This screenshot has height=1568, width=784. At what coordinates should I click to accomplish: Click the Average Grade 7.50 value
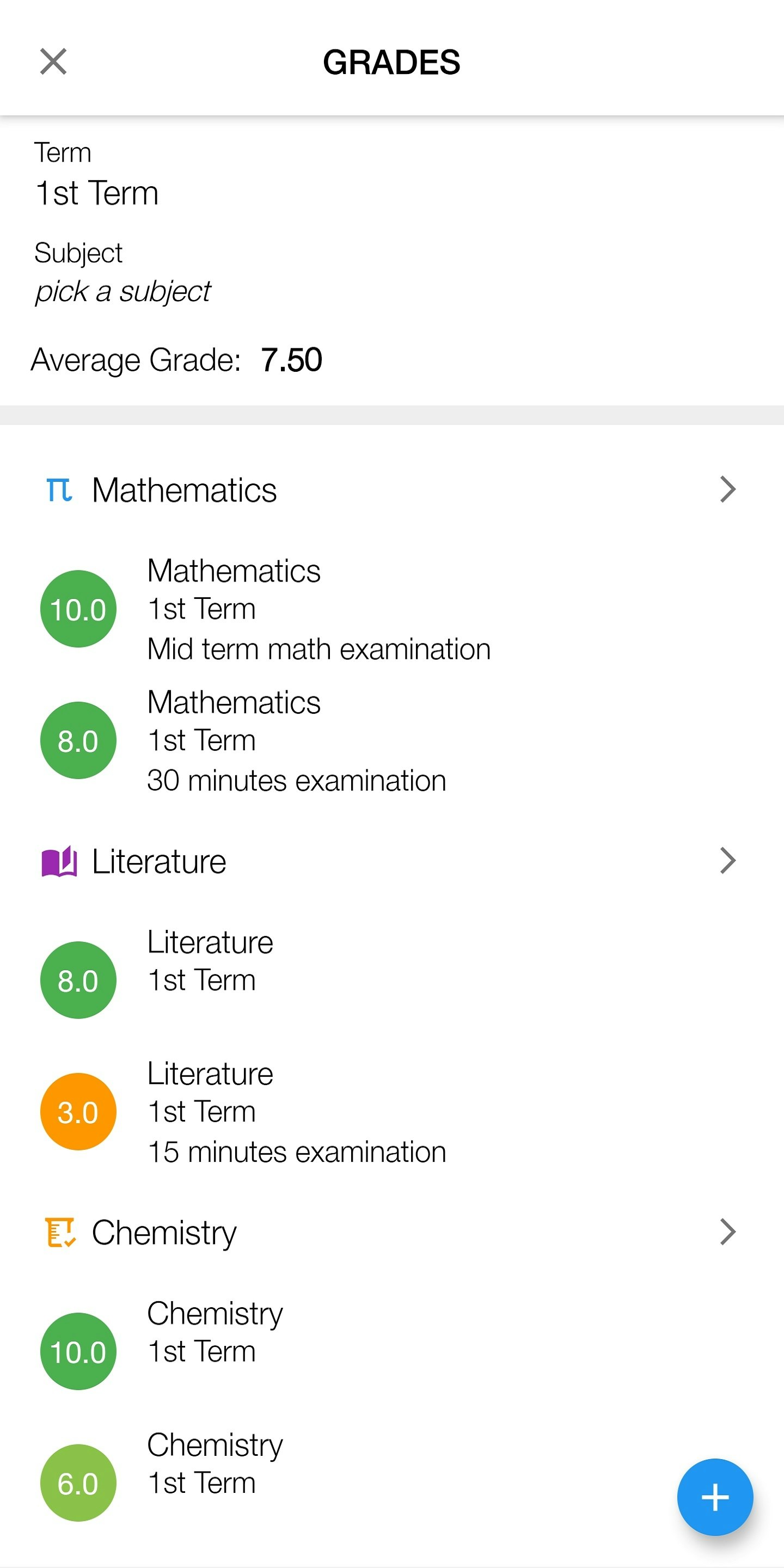pos(291,360)
